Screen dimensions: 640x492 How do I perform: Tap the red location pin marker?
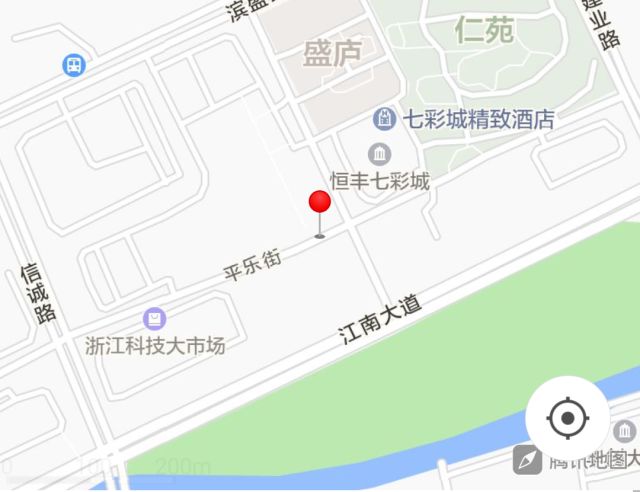click(320, 203)
